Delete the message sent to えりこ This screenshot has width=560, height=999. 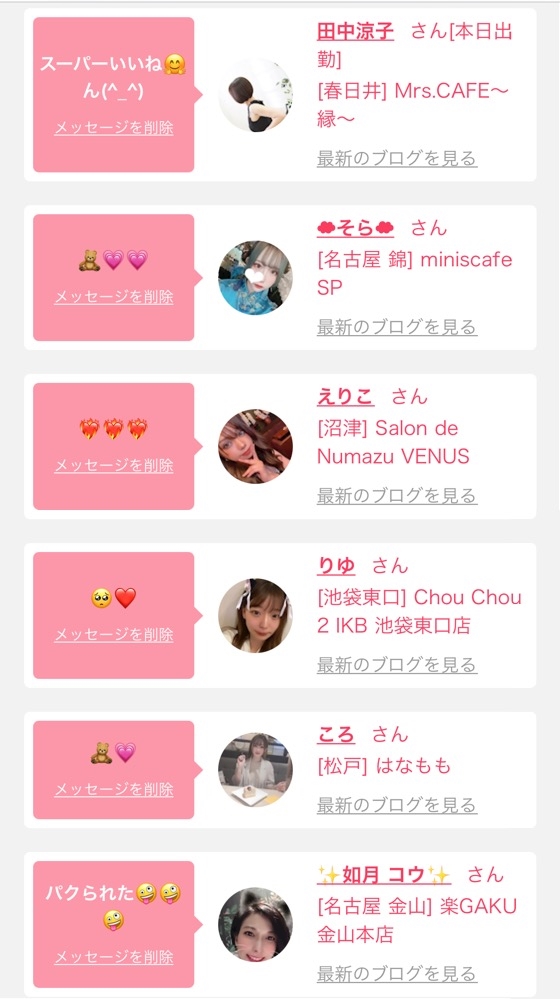(113, 466)
